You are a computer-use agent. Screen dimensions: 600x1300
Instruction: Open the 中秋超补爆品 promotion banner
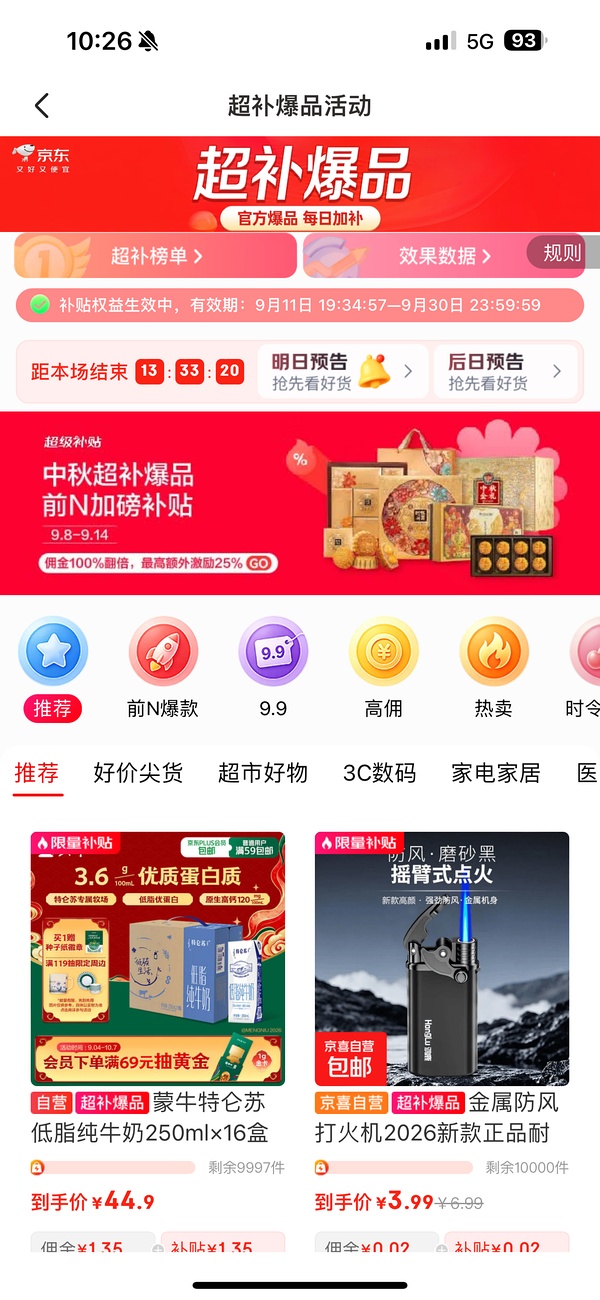click(x=300, y=503)
